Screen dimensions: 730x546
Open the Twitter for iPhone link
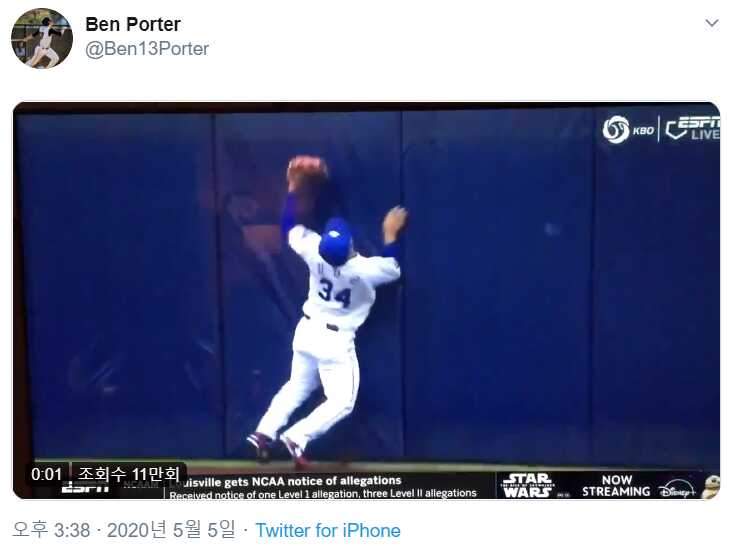click(x=328, y=530)
